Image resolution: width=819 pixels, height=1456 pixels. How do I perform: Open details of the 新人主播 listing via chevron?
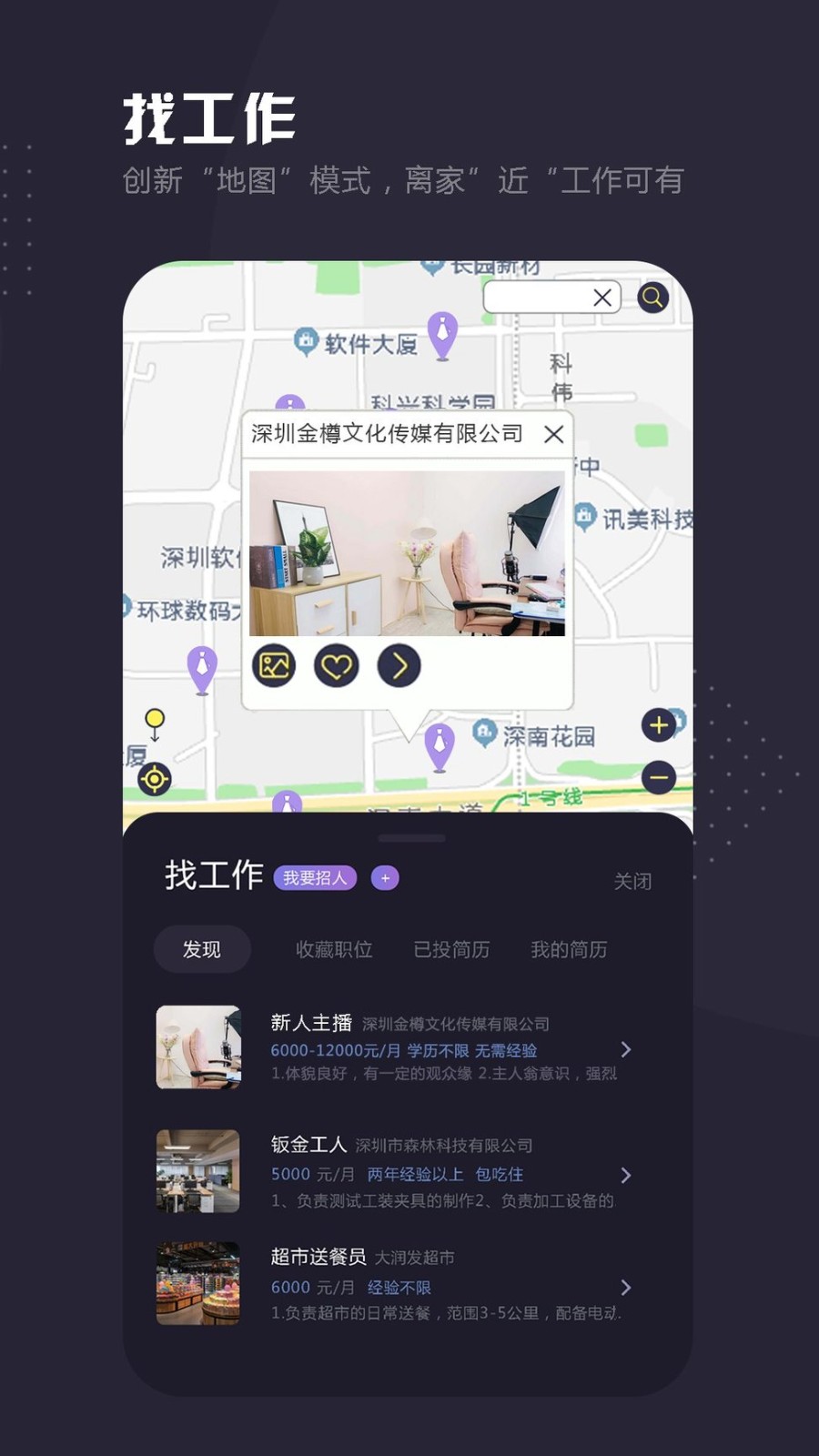[x=625, y=1049]
